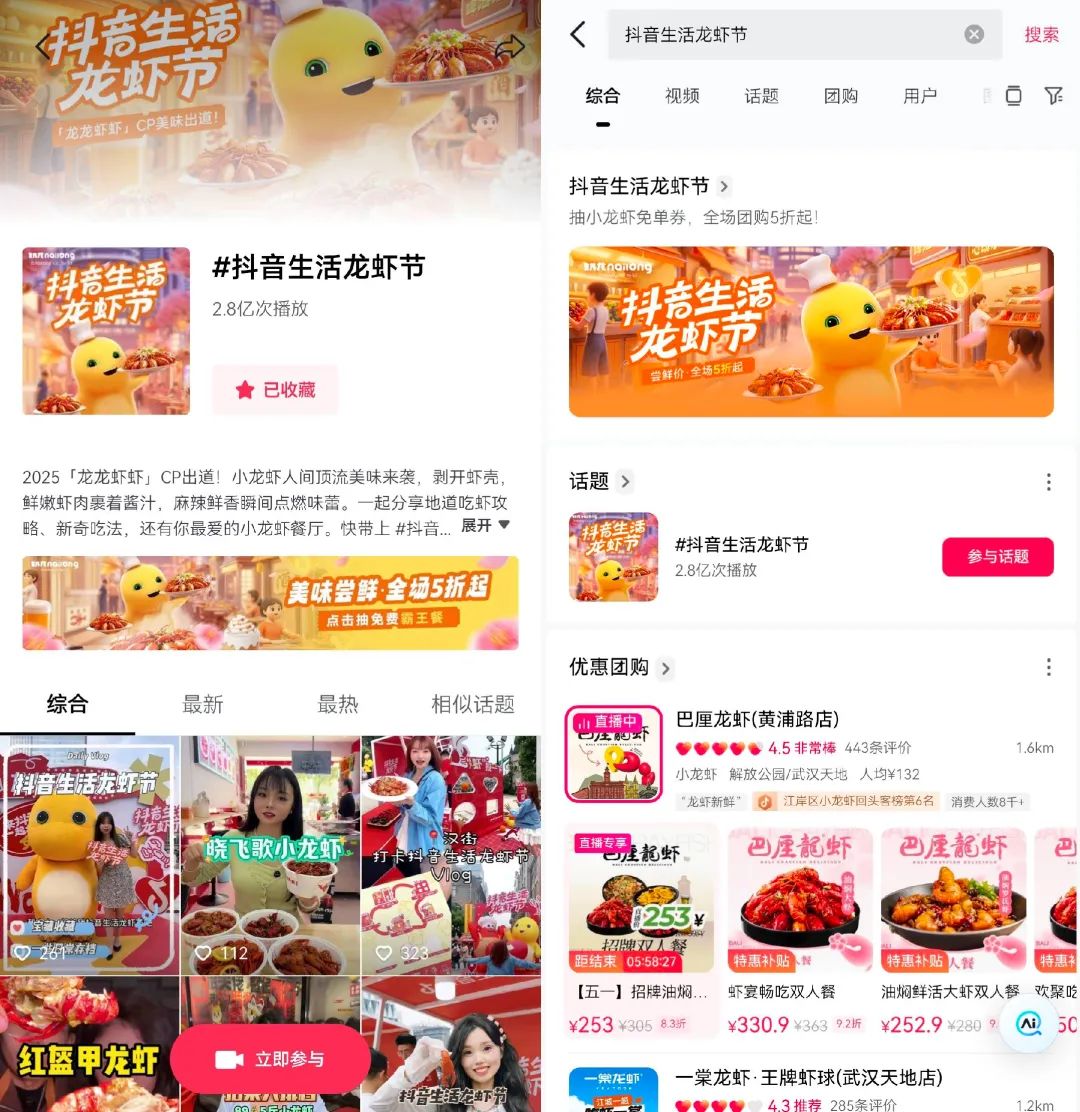Tap the 立即参与 camera button
The image size is (1080, 1112).
pos(270,1059)
